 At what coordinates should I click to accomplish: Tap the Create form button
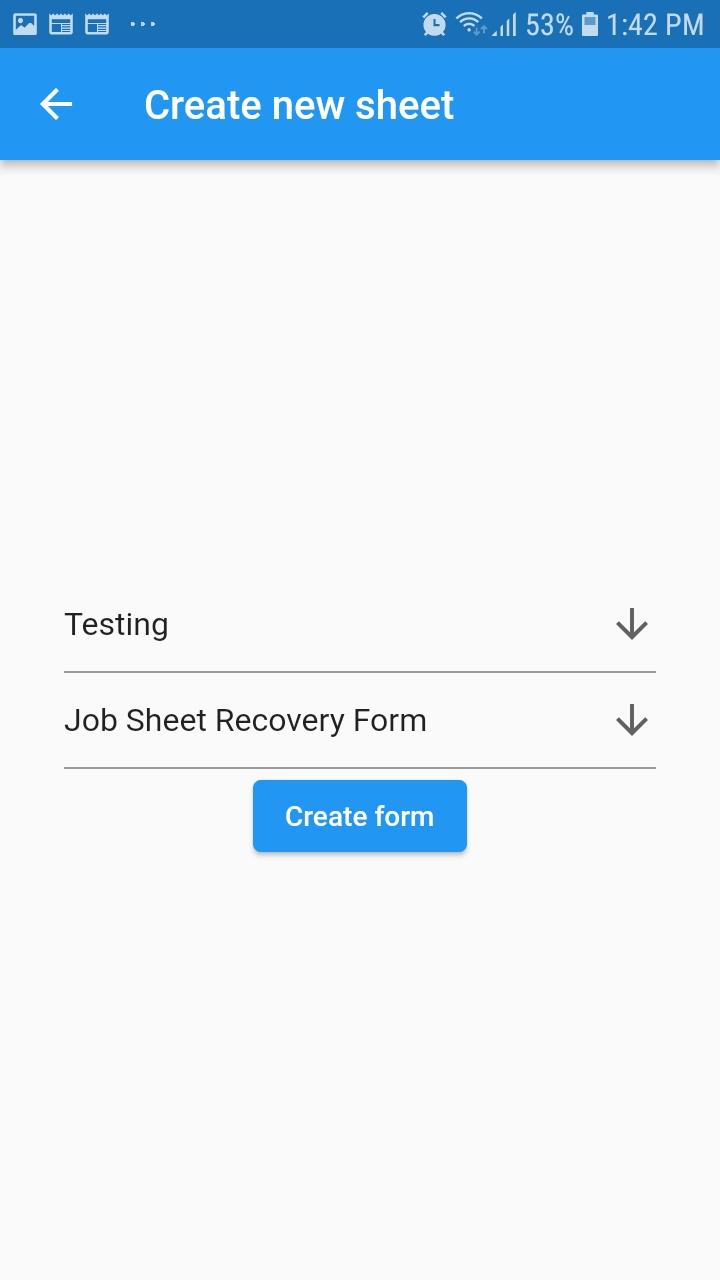[360, 816]
